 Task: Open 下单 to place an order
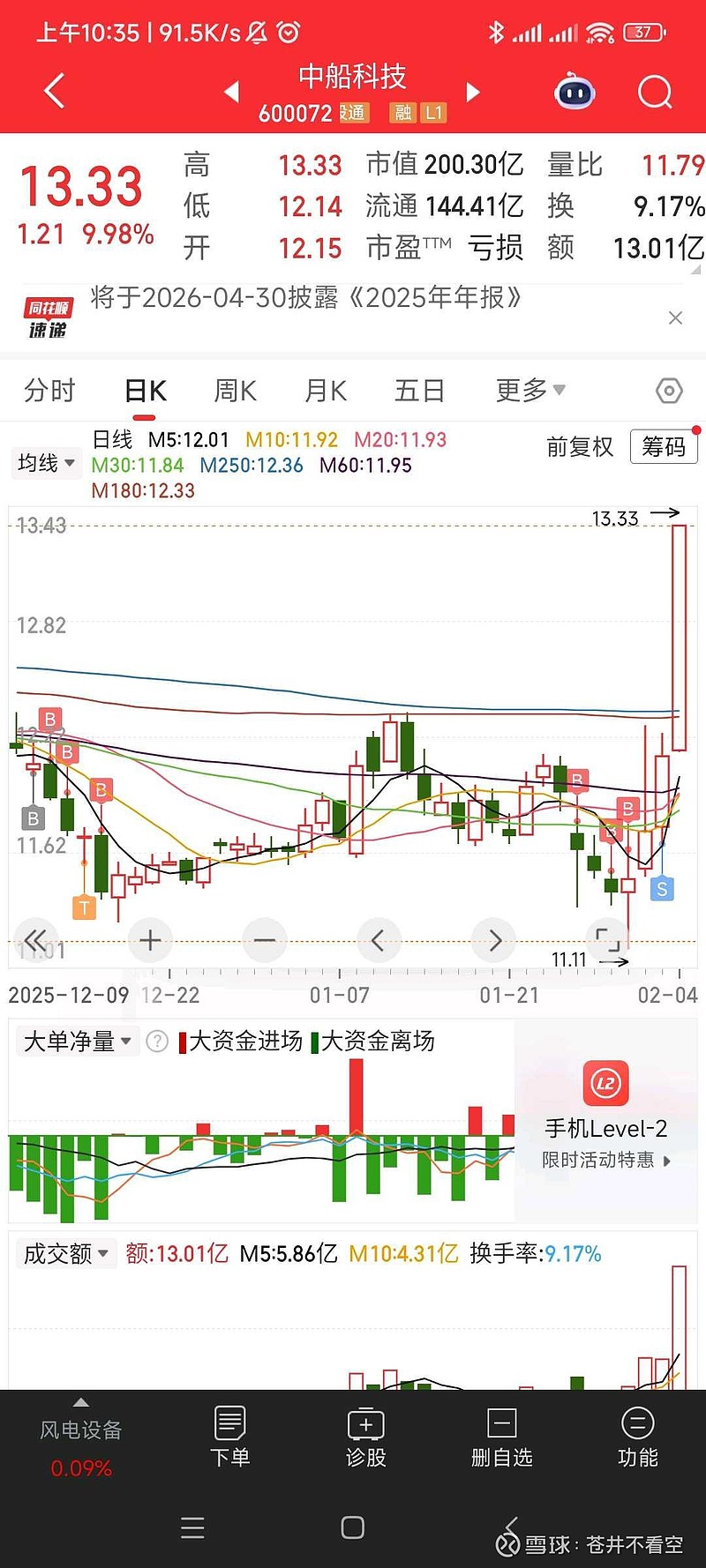click(229, 1437)
